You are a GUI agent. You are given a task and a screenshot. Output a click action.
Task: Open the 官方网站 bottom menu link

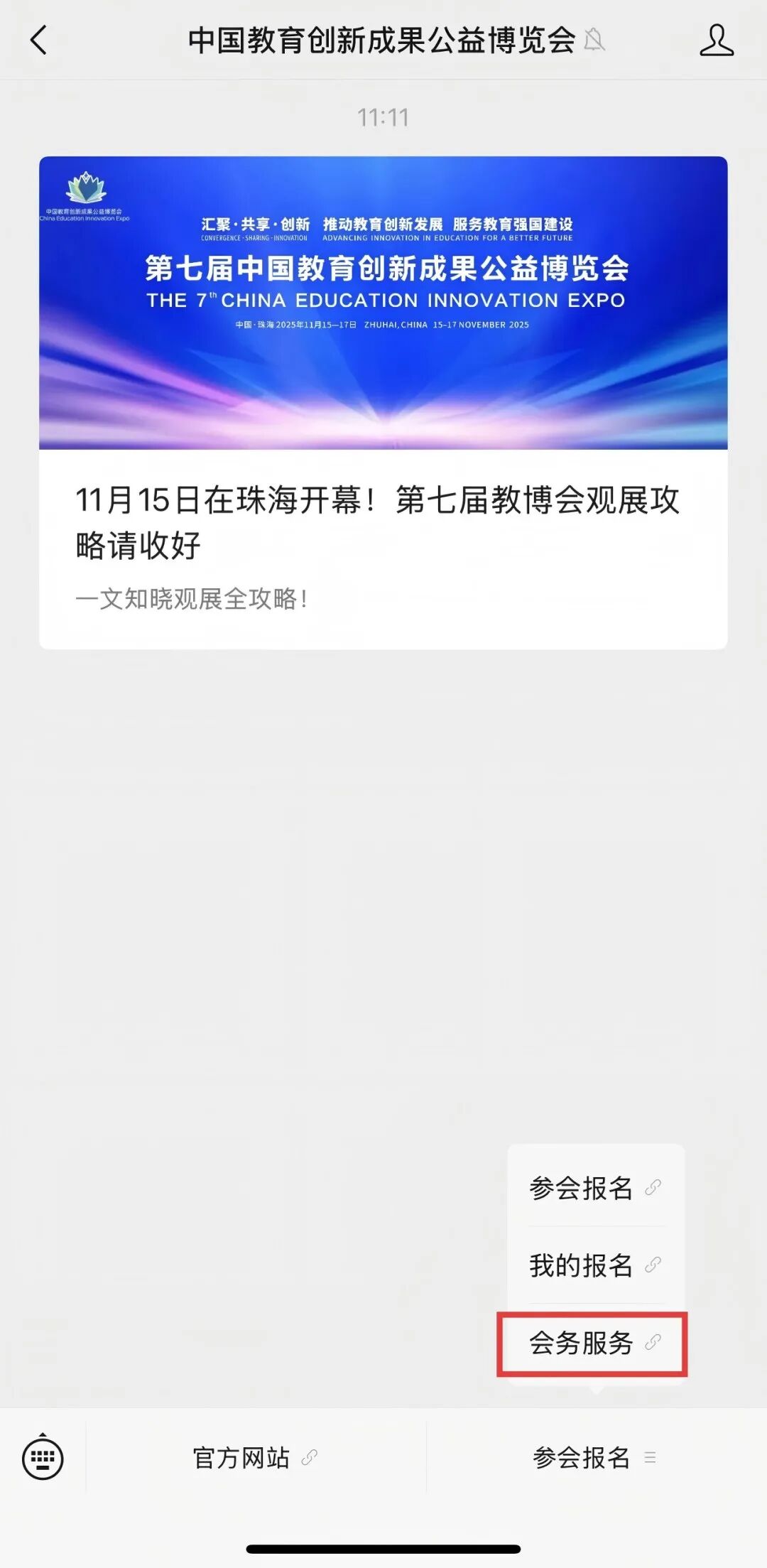[256, 1458]
